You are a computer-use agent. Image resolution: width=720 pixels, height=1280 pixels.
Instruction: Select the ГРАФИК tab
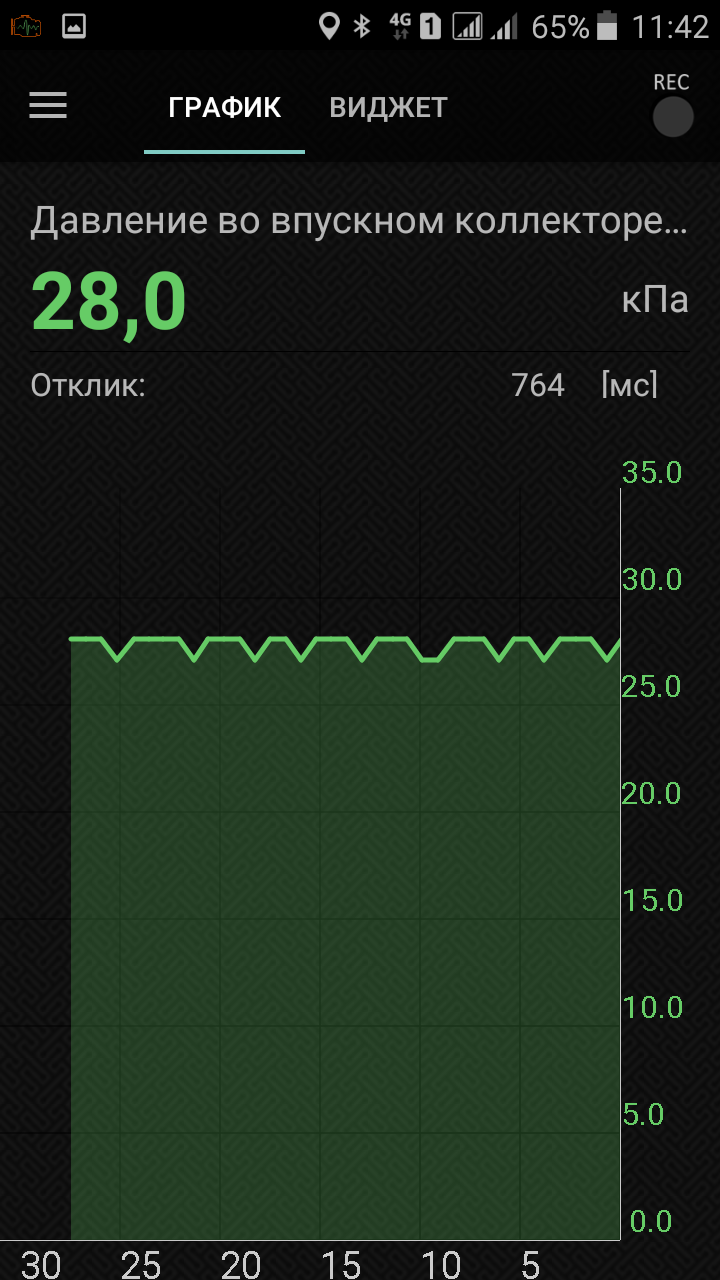click(224, 108)
